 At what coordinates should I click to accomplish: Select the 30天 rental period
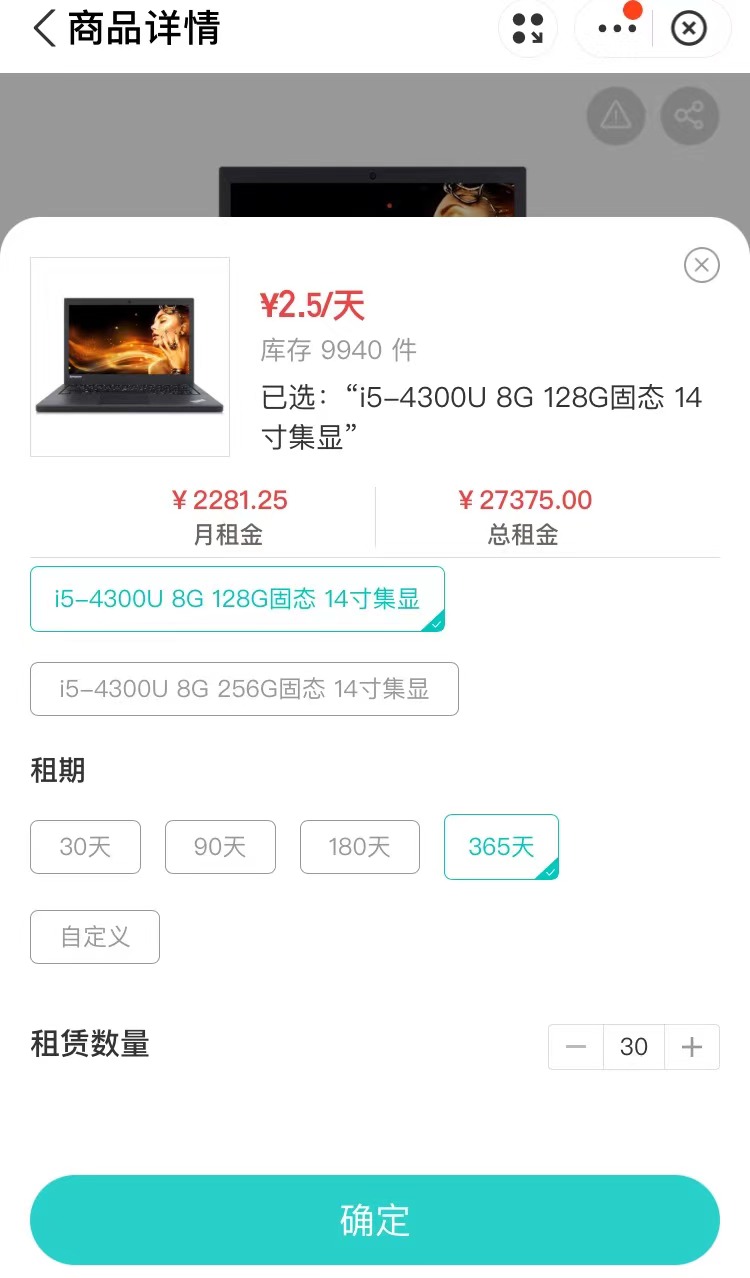tap(85, 847)
